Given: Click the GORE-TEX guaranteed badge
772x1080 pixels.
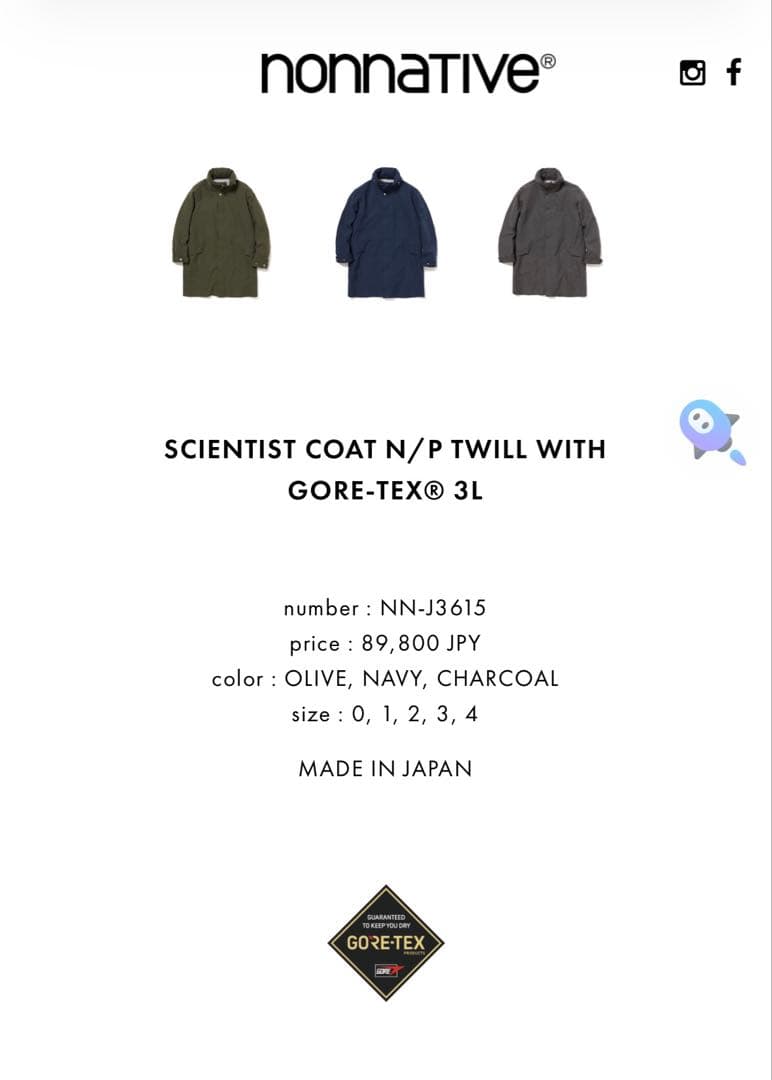Looking at the screenshot, I should 388,940.
